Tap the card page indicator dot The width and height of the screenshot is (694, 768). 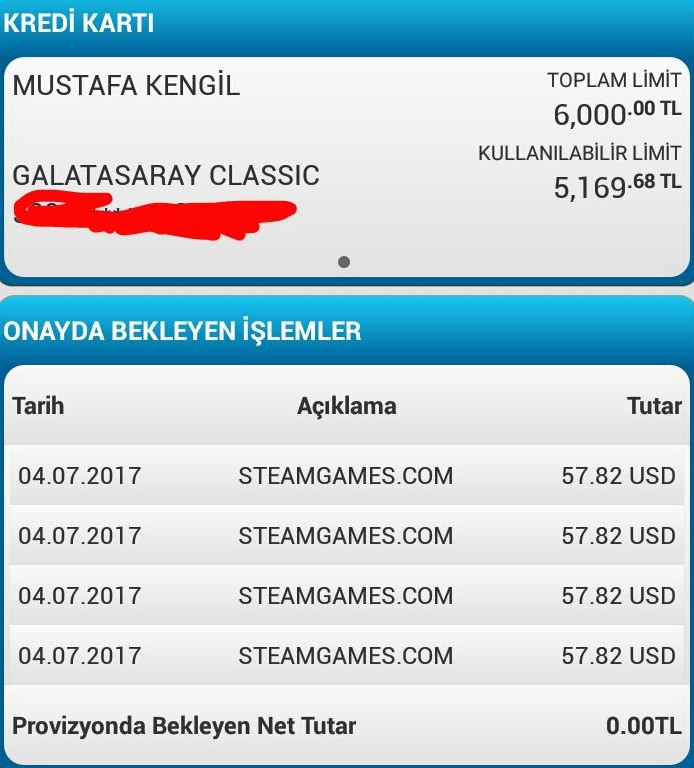point(344,262)
